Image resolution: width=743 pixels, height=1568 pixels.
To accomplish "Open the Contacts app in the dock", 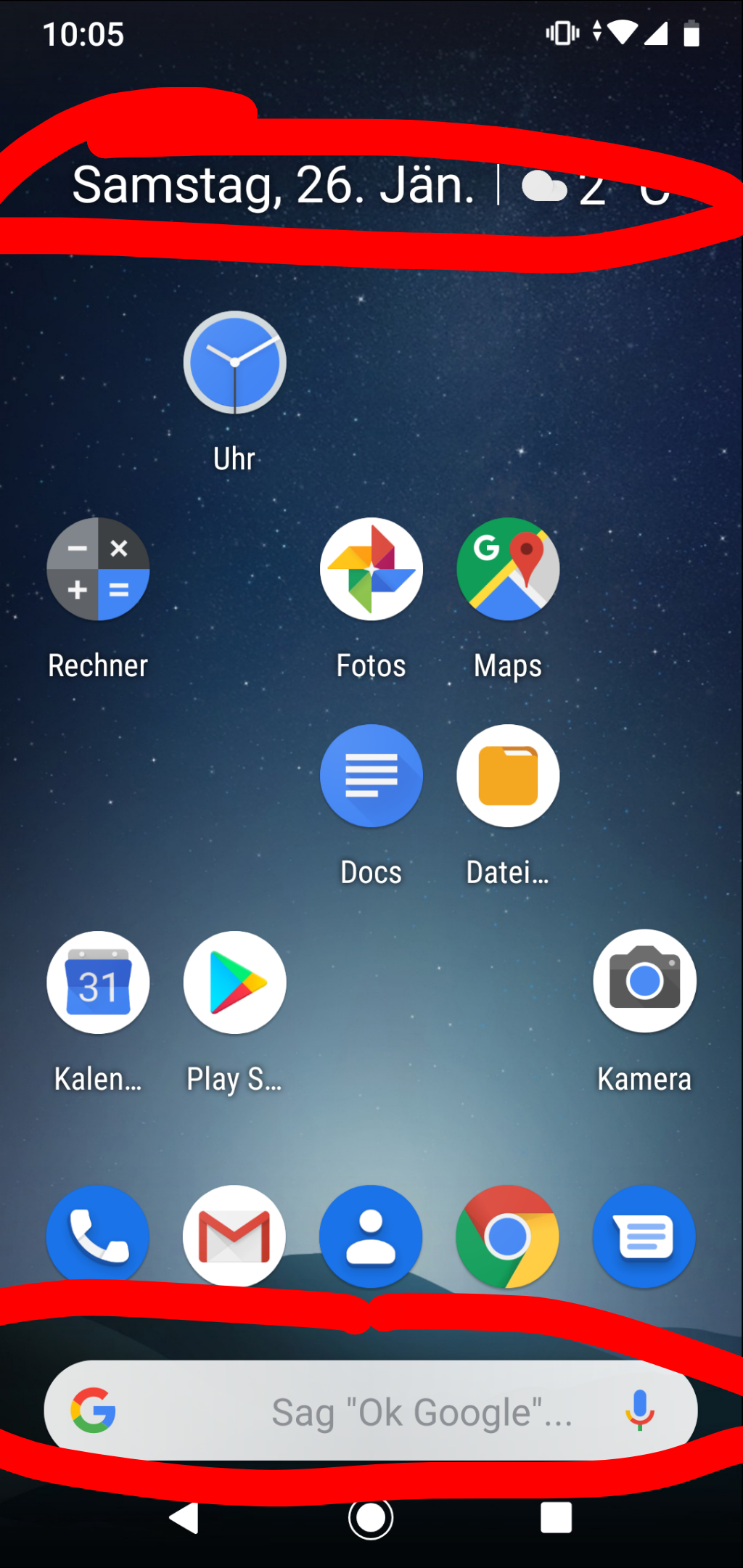I will pos(371,1236).
